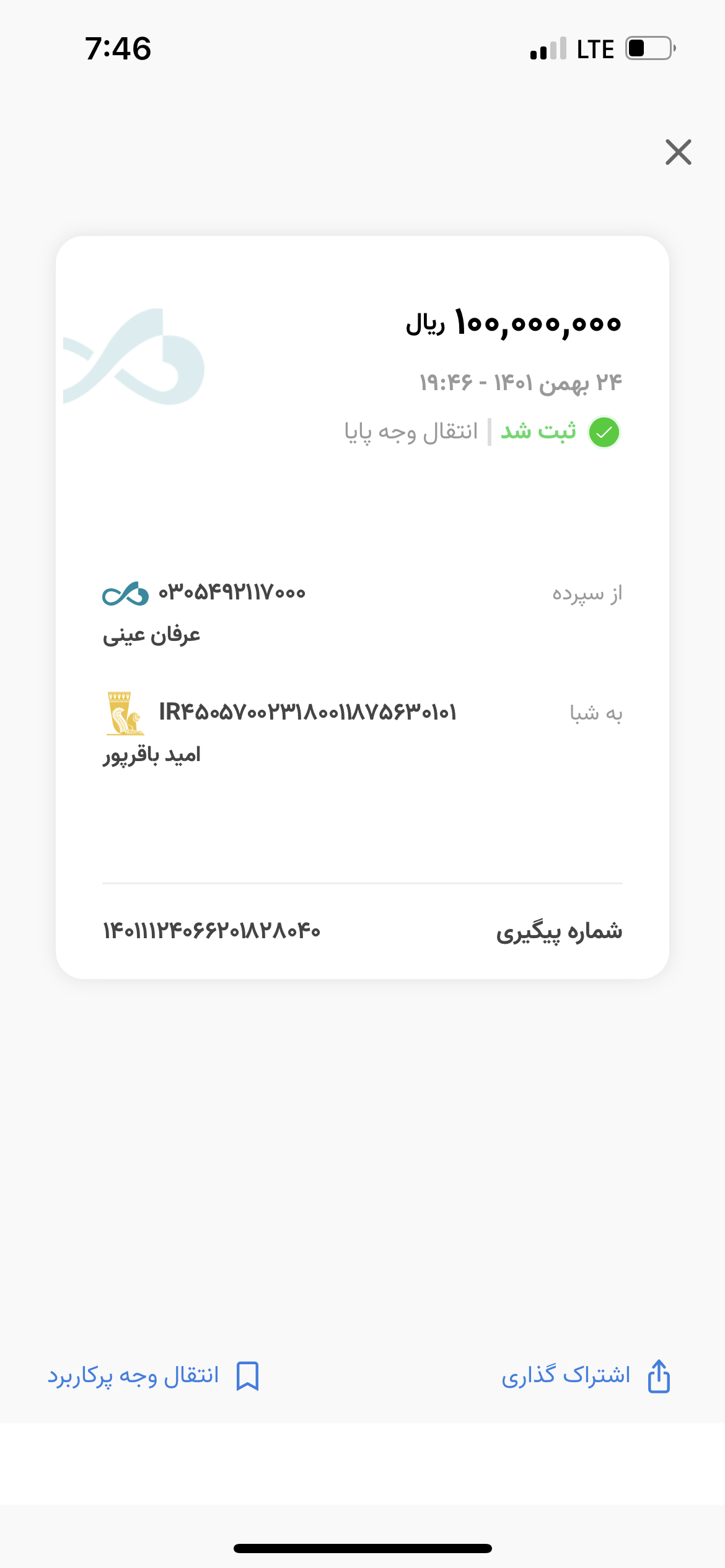The height and width of the screenshot is (1568, 725).
Task: Close the transfer receipt screen
Action: (x=679, y=152)
